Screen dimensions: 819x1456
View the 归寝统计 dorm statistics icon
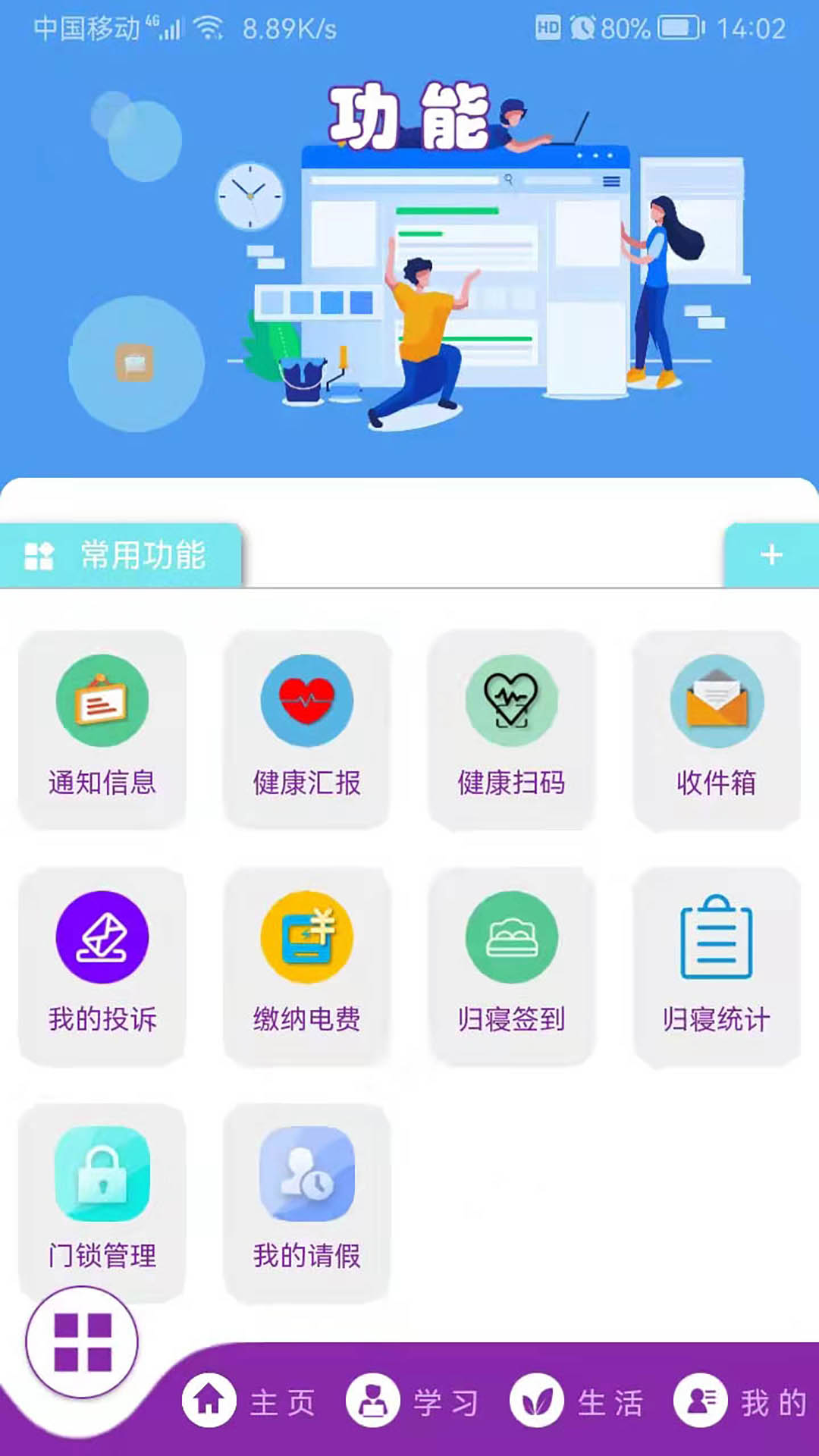[x=717, y=938]
